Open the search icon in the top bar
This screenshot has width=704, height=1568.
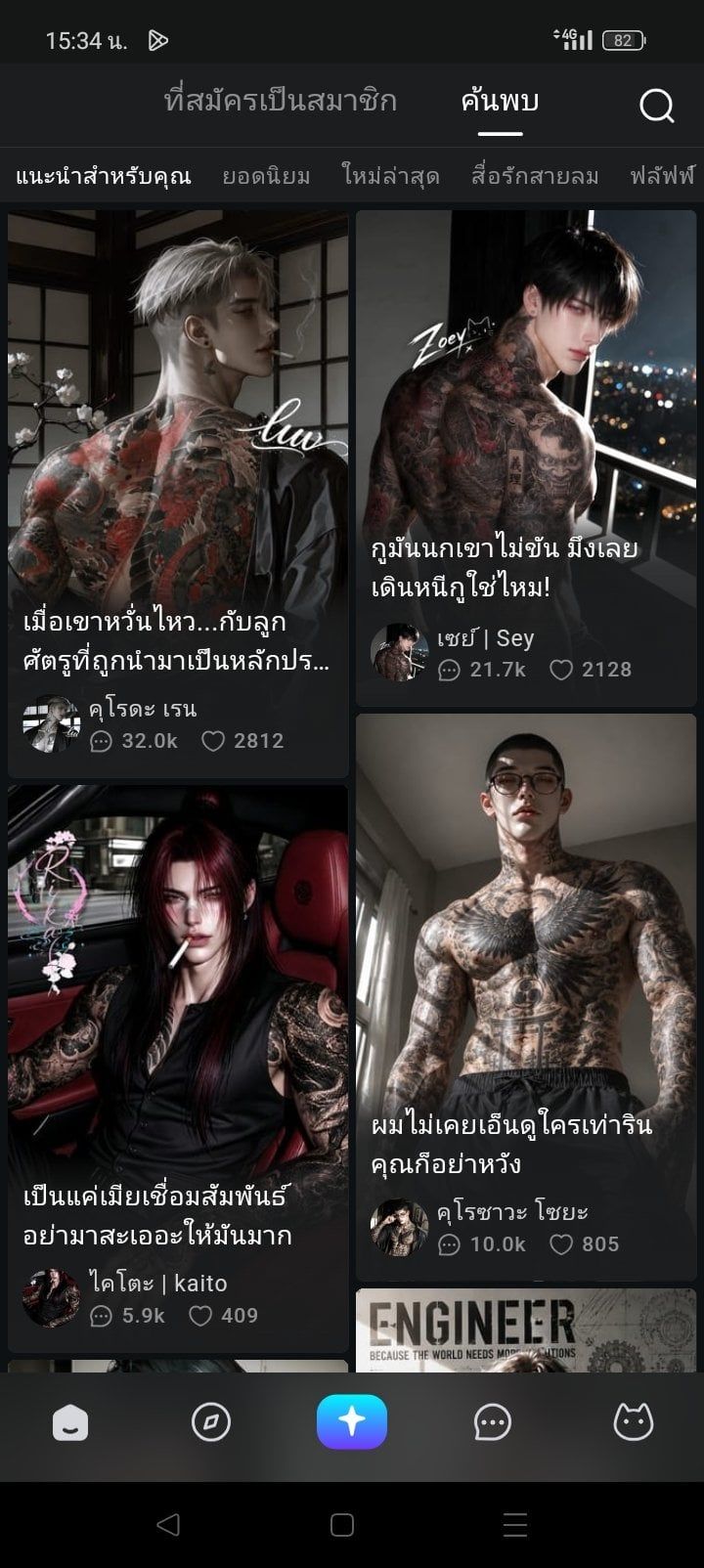click(x=656, y=105)
